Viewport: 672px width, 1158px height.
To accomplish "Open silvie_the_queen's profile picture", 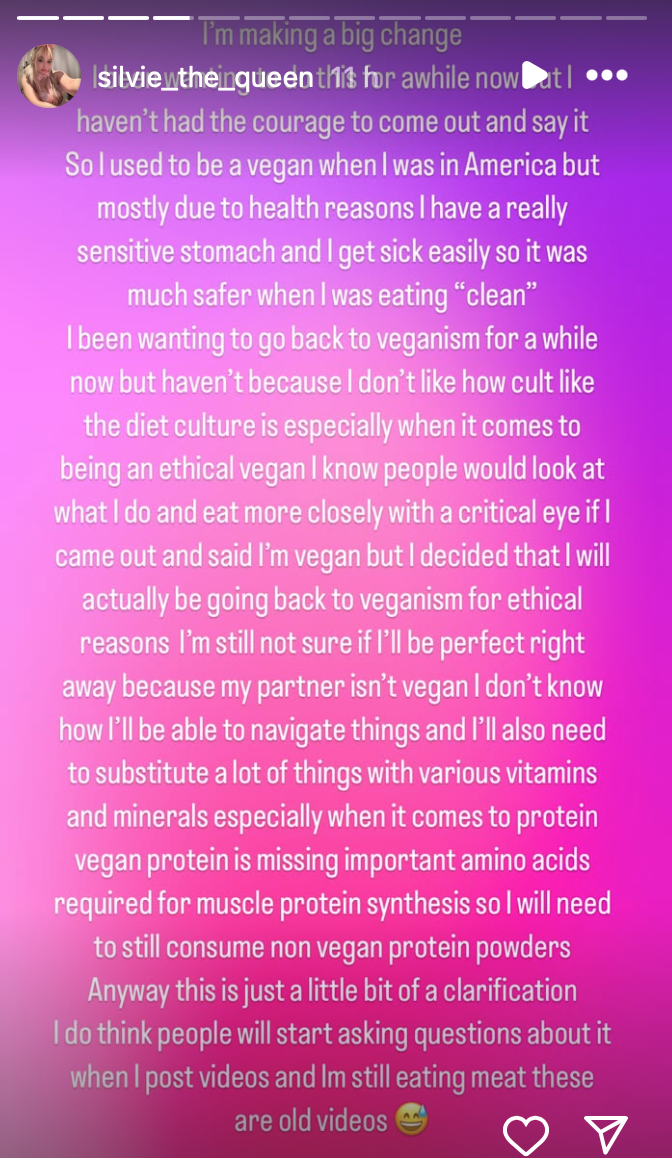I will [49, 75].
